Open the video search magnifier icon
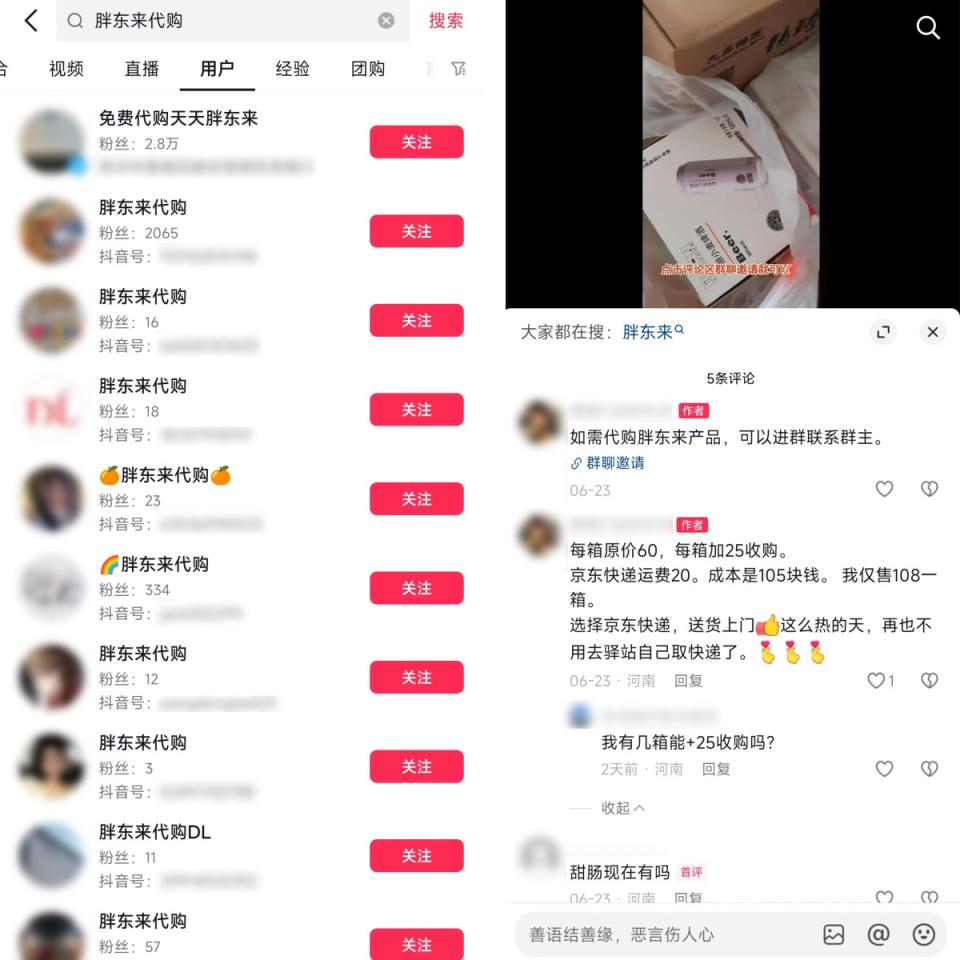The height and width of the screenshot is (960, 960). click(928, 28)
